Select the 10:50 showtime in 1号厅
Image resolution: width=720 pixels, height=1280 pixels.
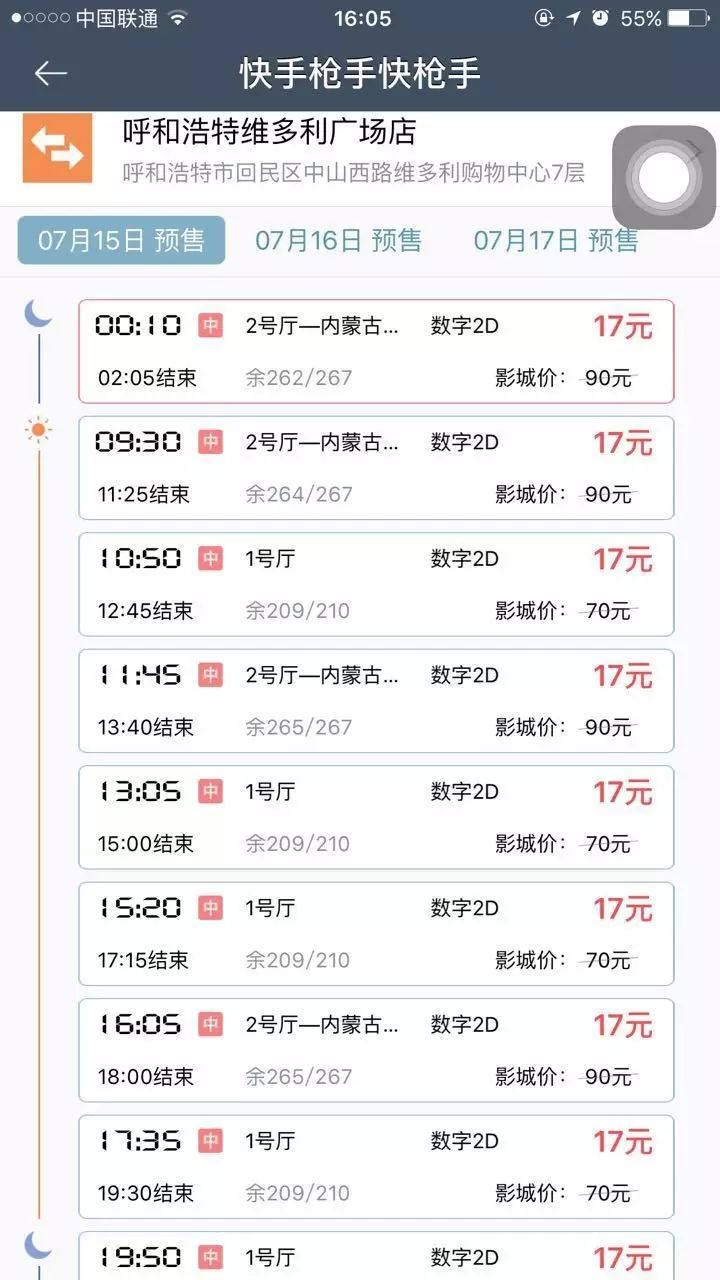(x=376, y=584)
